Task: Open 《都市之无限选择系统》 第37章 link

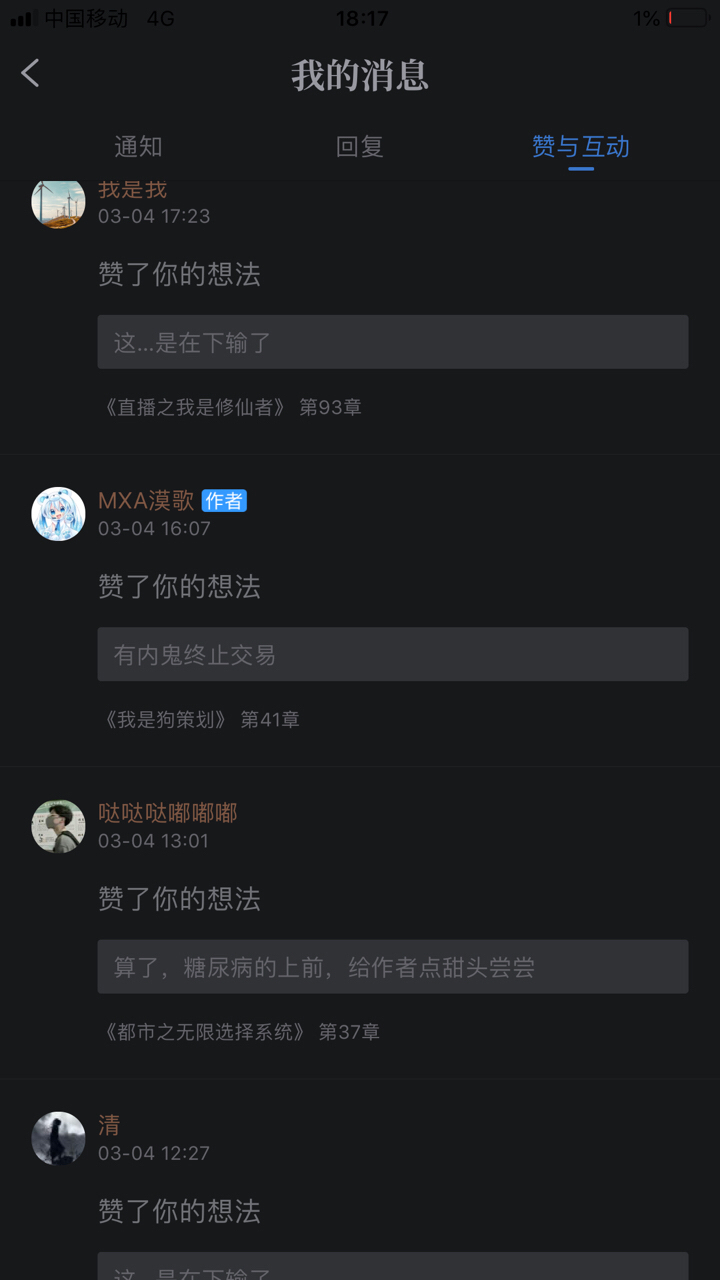Action: (x=240, y=1031)
